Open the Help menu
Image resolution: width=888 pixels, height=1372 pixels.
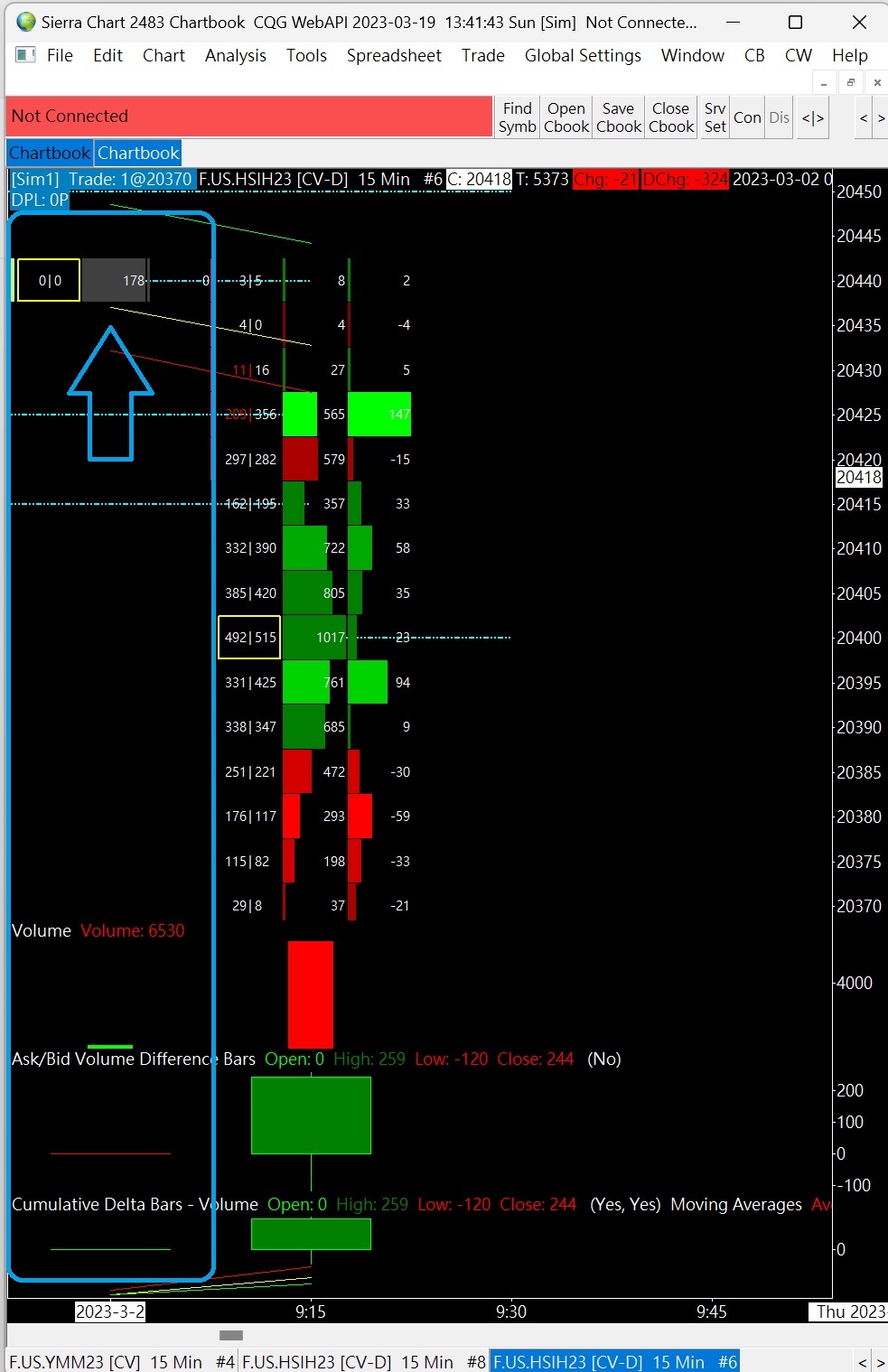coord(849,56)
